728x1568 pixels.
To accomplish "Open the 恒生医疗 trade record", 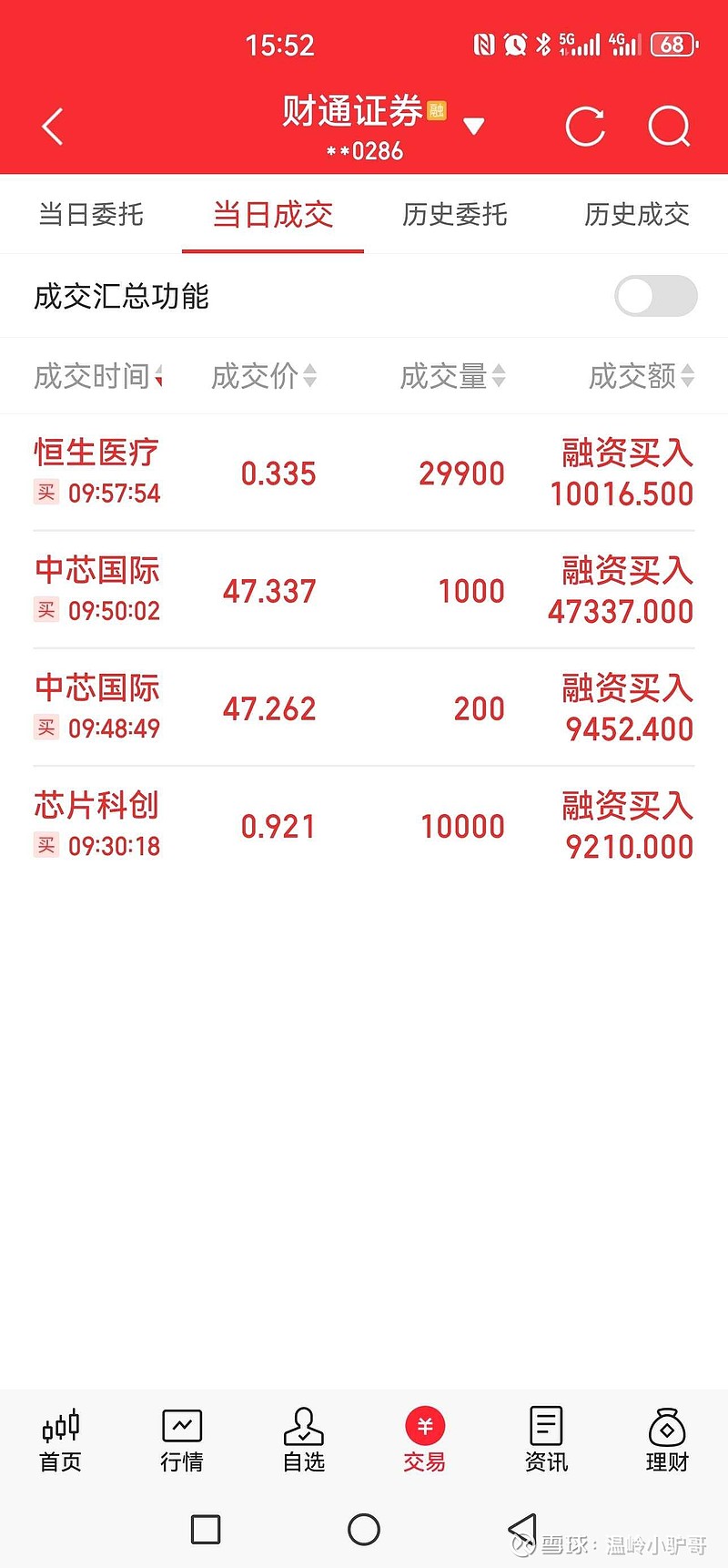I will pos(364,473).
